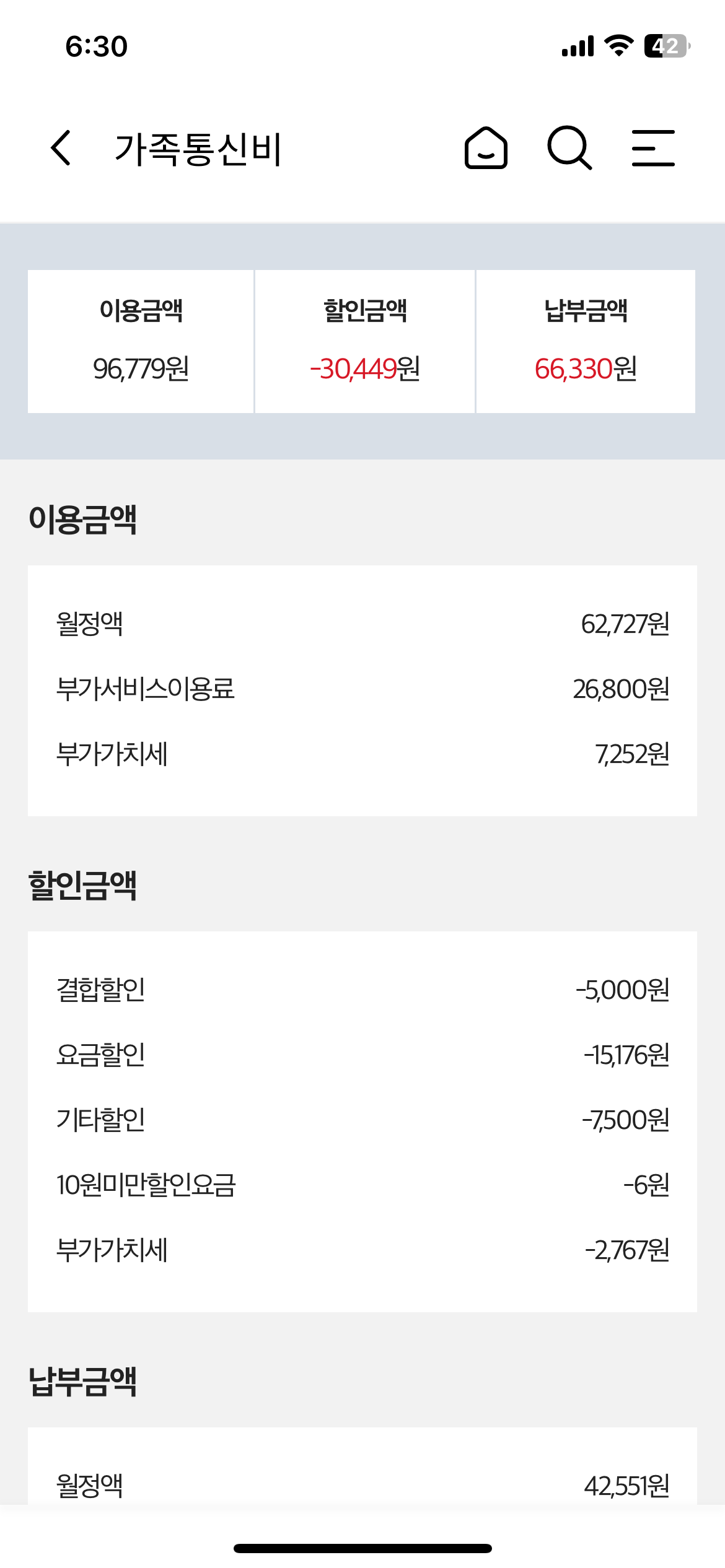Go back from the 가족통신비 page

pyautogui.click(x=61, y=148)
